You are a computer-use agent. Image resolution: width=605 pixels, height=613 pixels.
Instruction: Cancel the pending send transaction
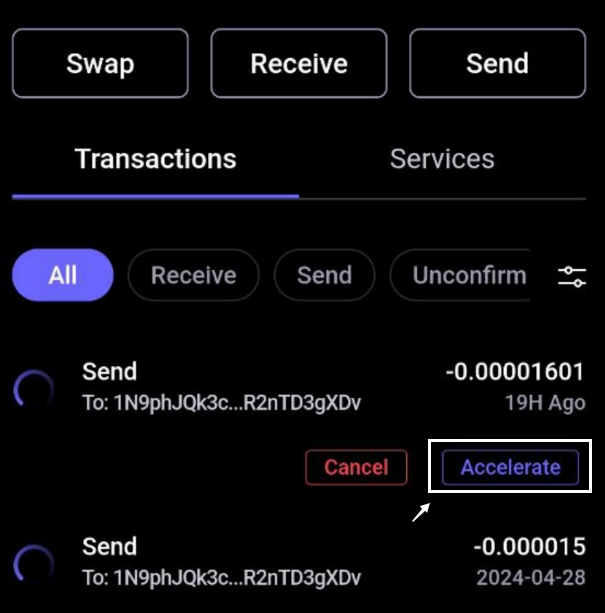pyautogui.click(x=356, y=467)
